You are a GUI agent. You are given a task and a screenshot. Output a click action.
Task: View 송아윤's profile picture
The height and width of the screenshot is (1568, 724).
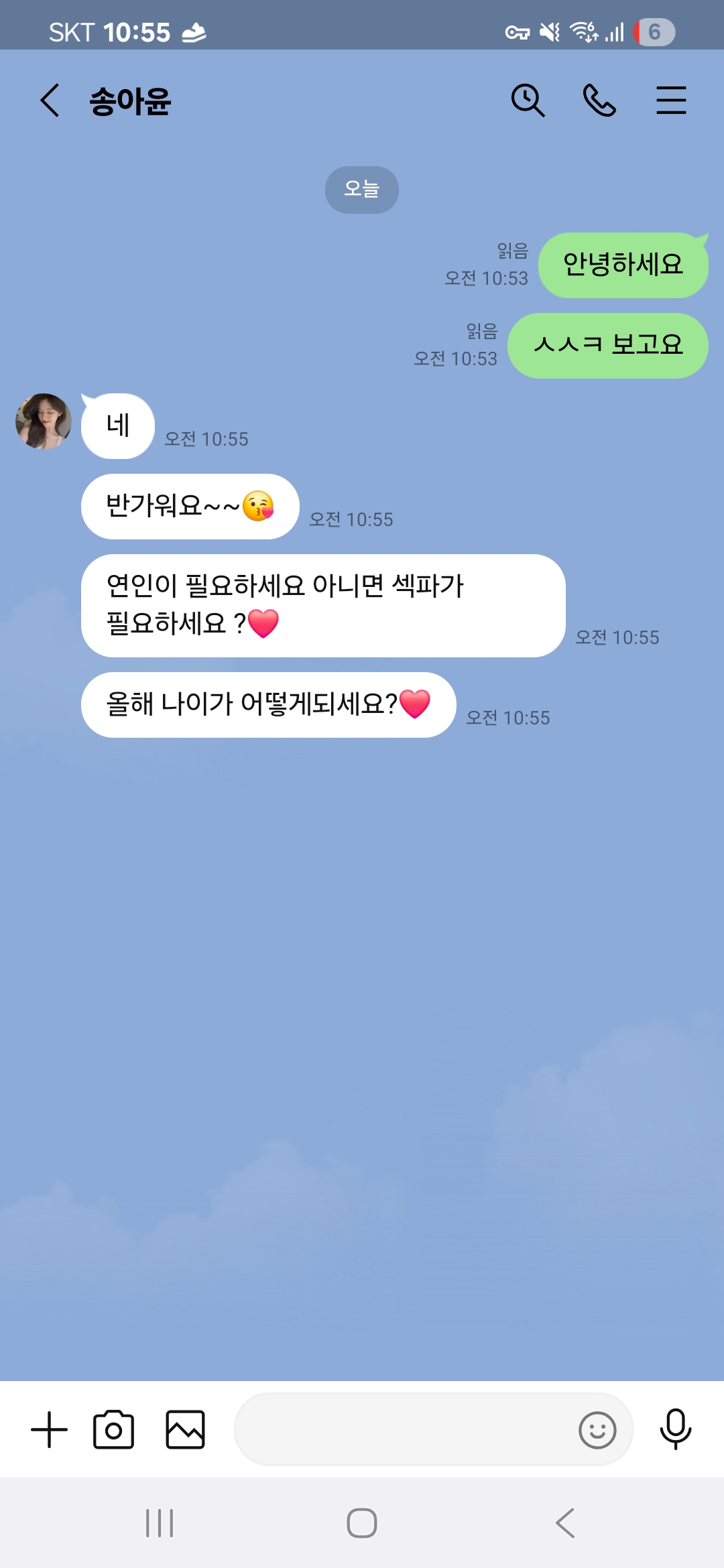pos(44,421)
